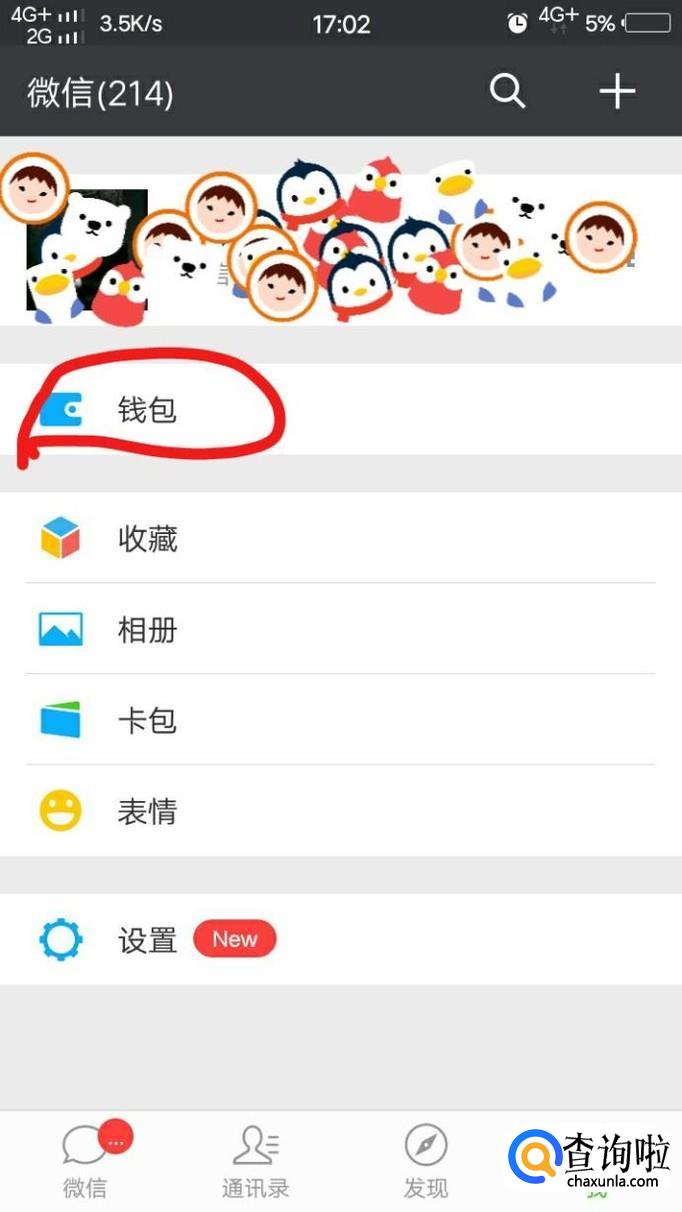The height and width of the screenshot is (1212, 682).
Task: Switch to the 微信 chats tab
Action: coord(86,1161)
